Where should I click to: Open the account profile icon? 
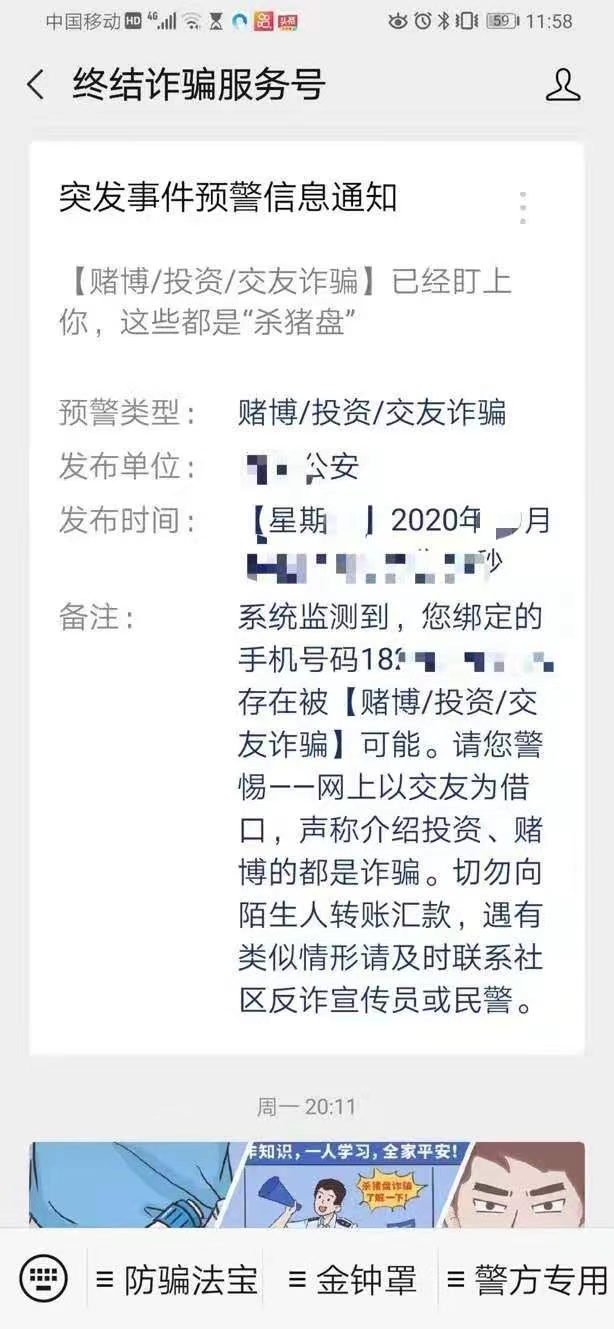coord(563,85)
